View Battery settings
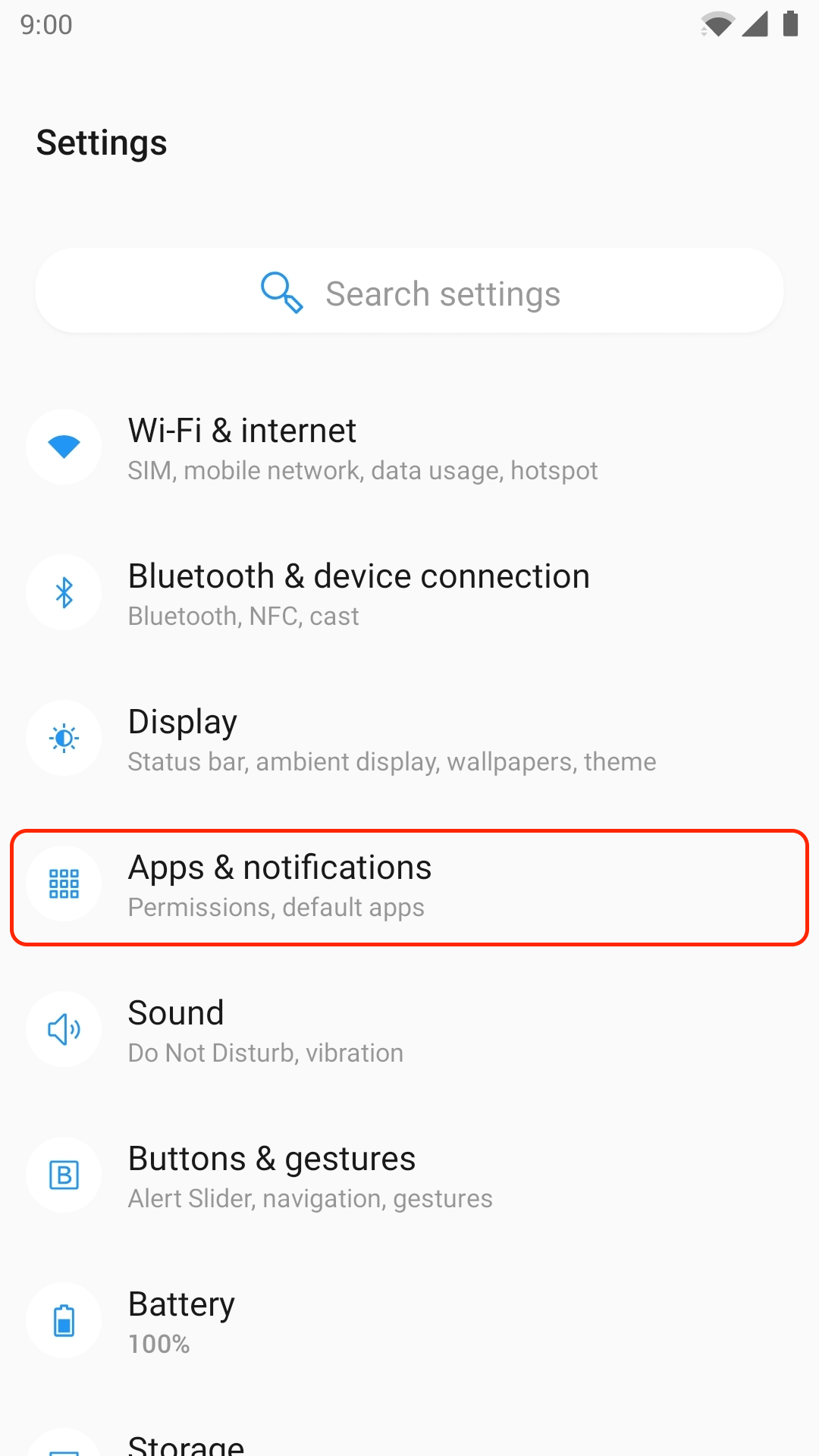This screenshot has height=1456, width=819. click(409, 1321)
